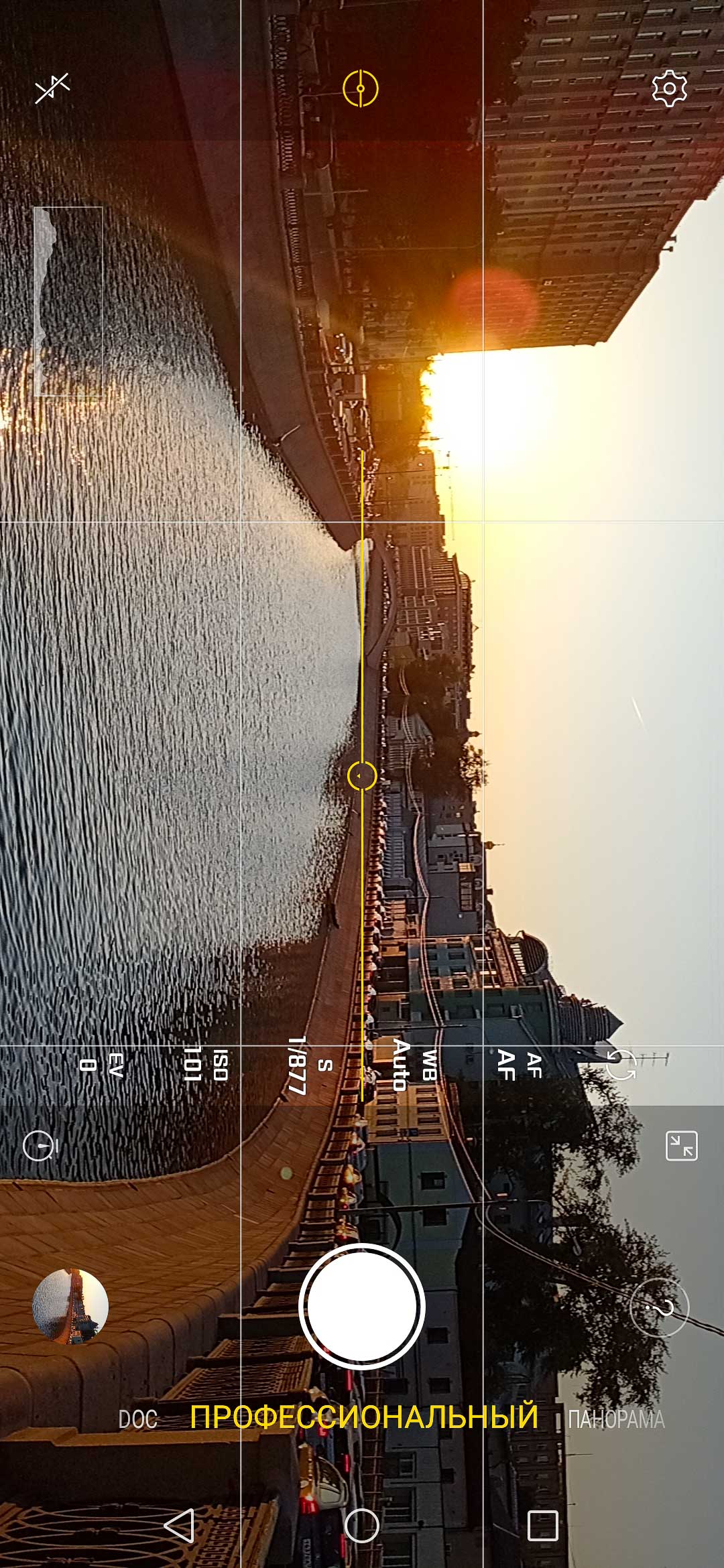
Task: Adjust the EV exposure setting
Action: pyautogui.click(x=103, y=1065)
